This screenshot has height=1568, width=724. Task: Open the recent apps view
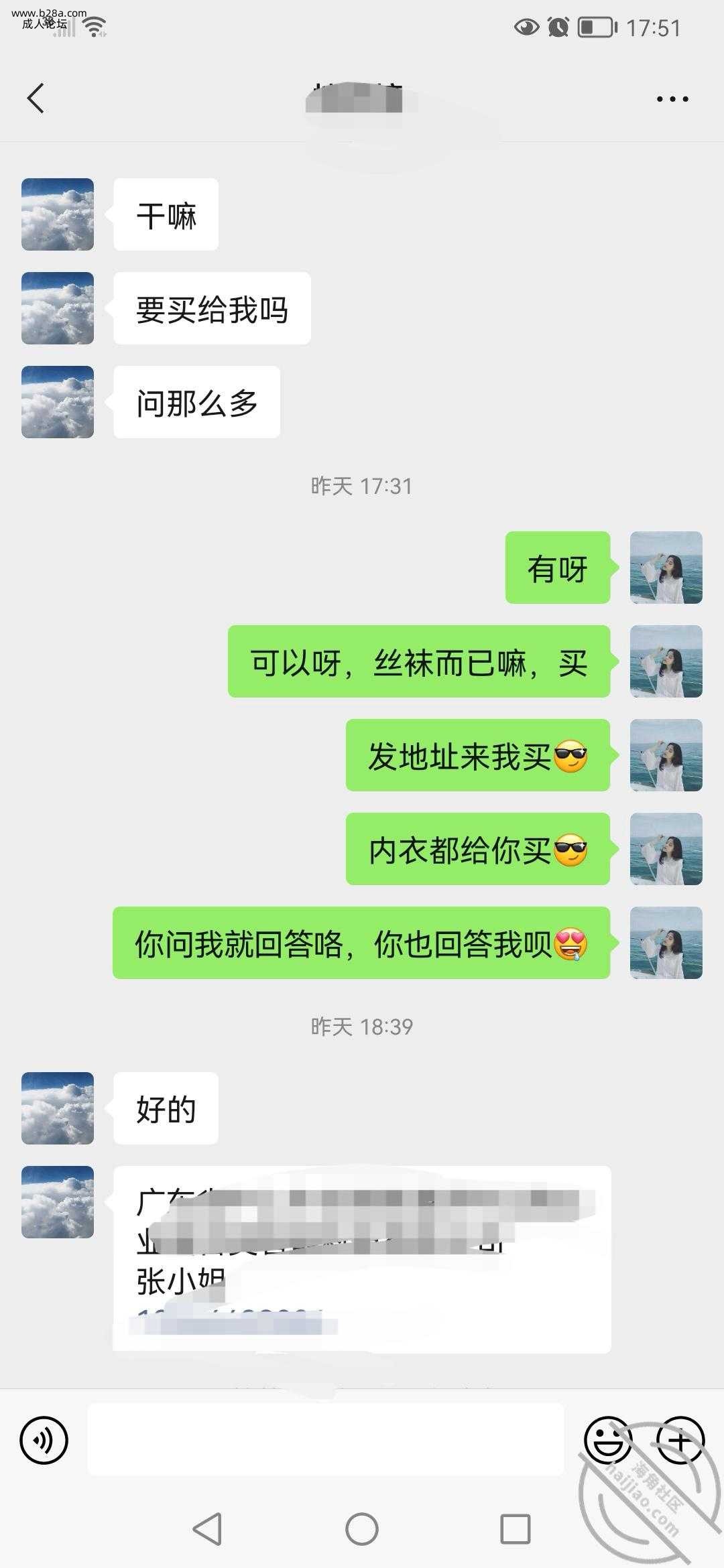516,1529
